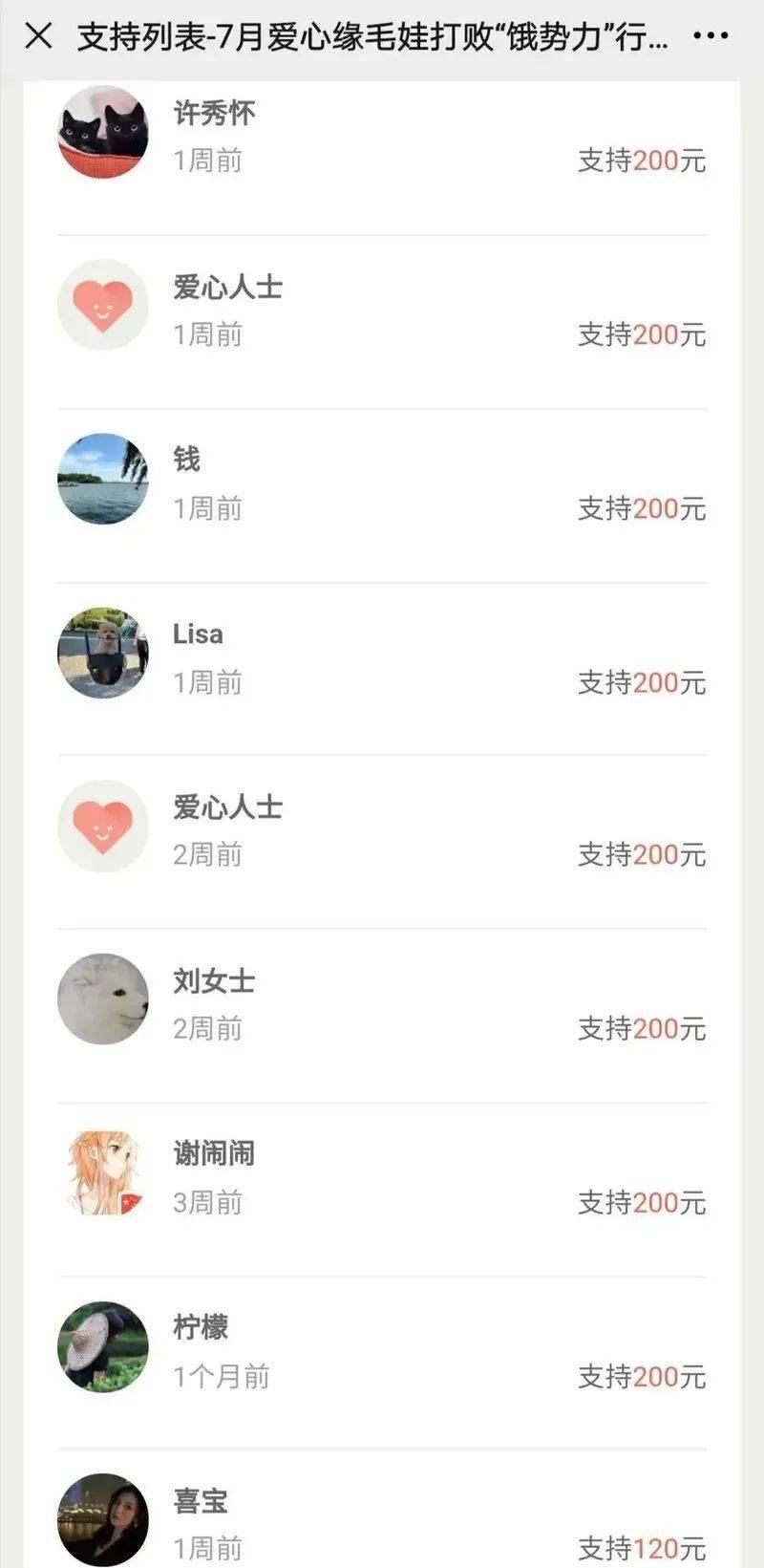The width and height of the screenshot is (764, 1568).
Task: Open Lisa's dog avatar picture
Action: coord(102,653)
